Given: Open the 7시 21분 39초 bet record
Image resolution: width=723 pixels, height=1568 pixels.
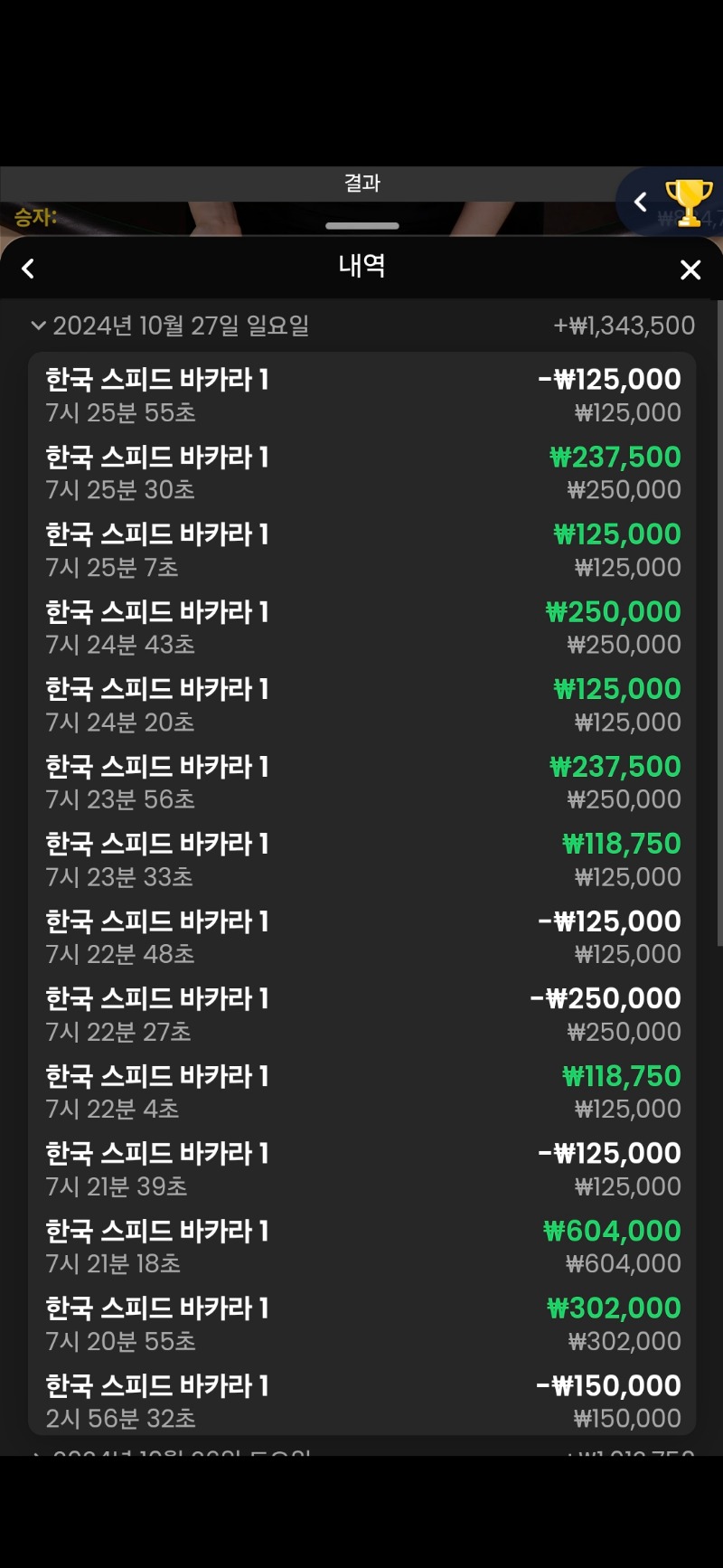Looking at the screenshot, I should point(361,1169).
